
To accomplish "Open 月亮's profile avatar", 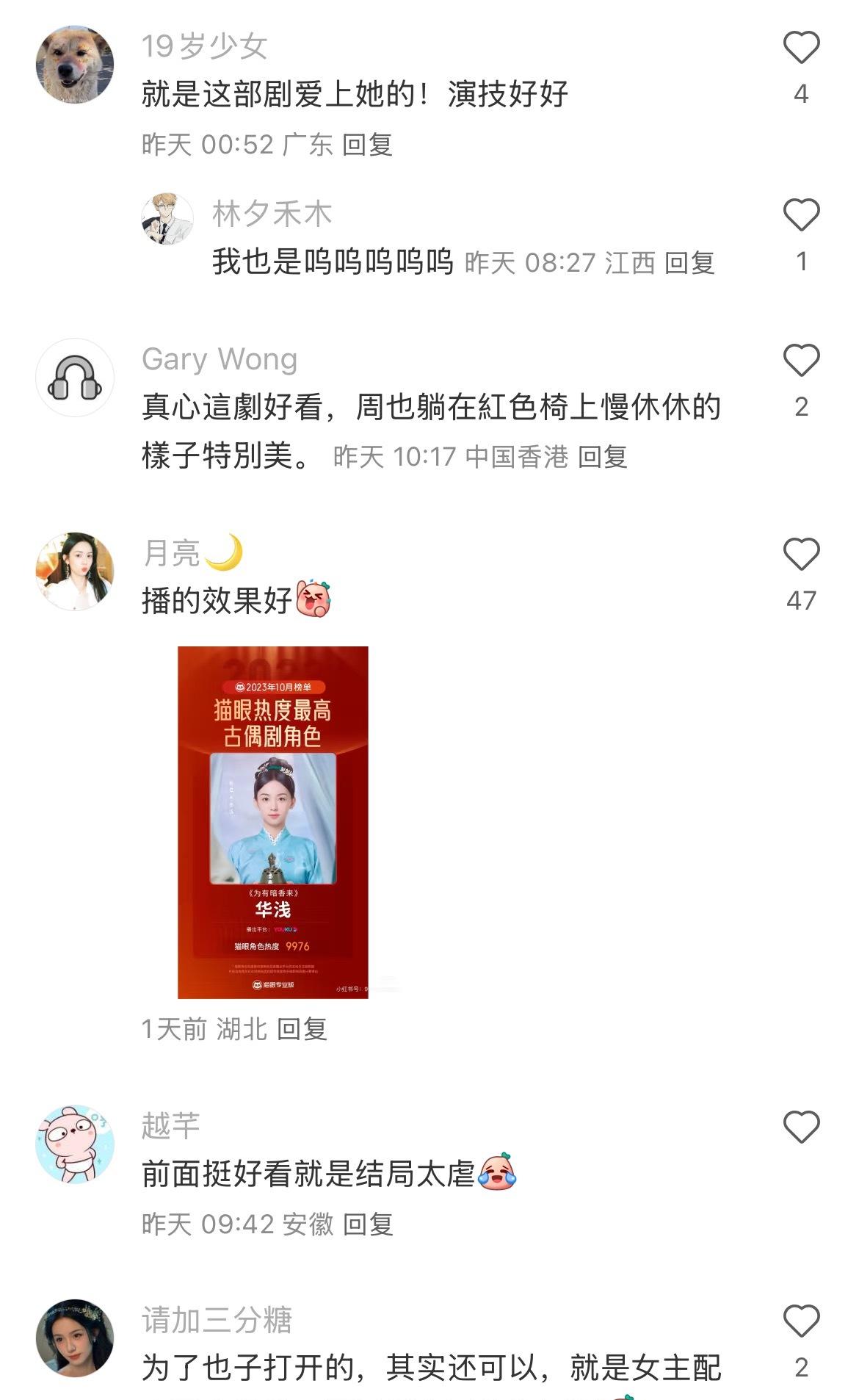I will point(75,571).
